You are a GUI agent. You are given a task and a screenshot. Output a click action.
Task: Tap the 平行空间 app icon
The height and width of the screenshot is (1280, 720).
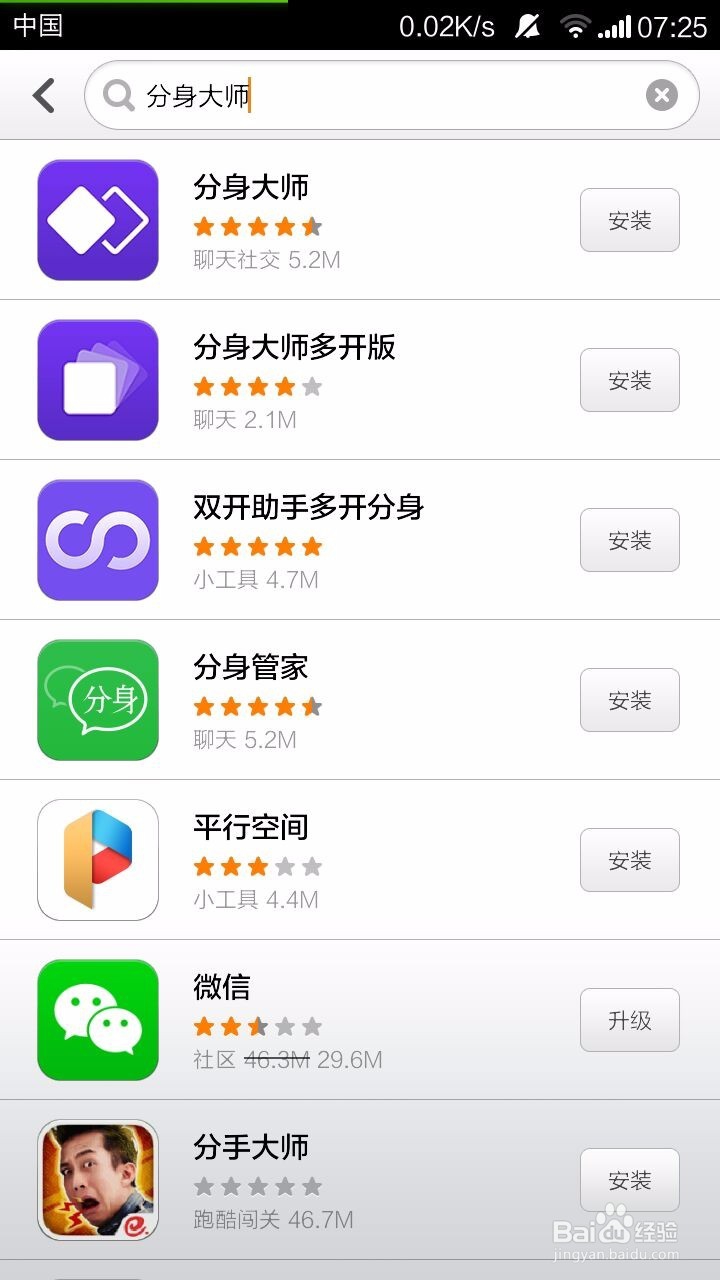(x=97, y=860)
